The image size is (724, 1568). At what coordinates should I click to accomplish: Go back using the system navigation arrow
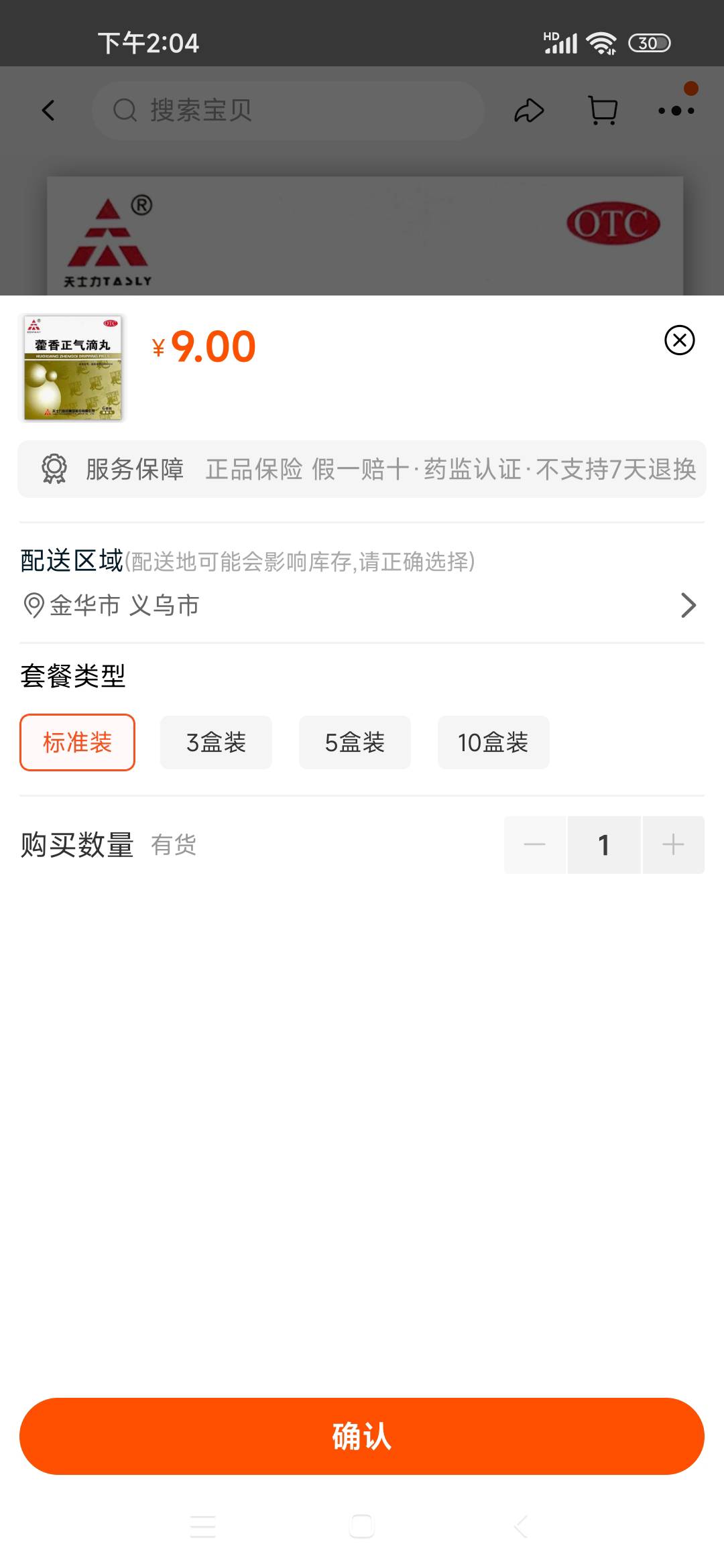coord(521,1526)
